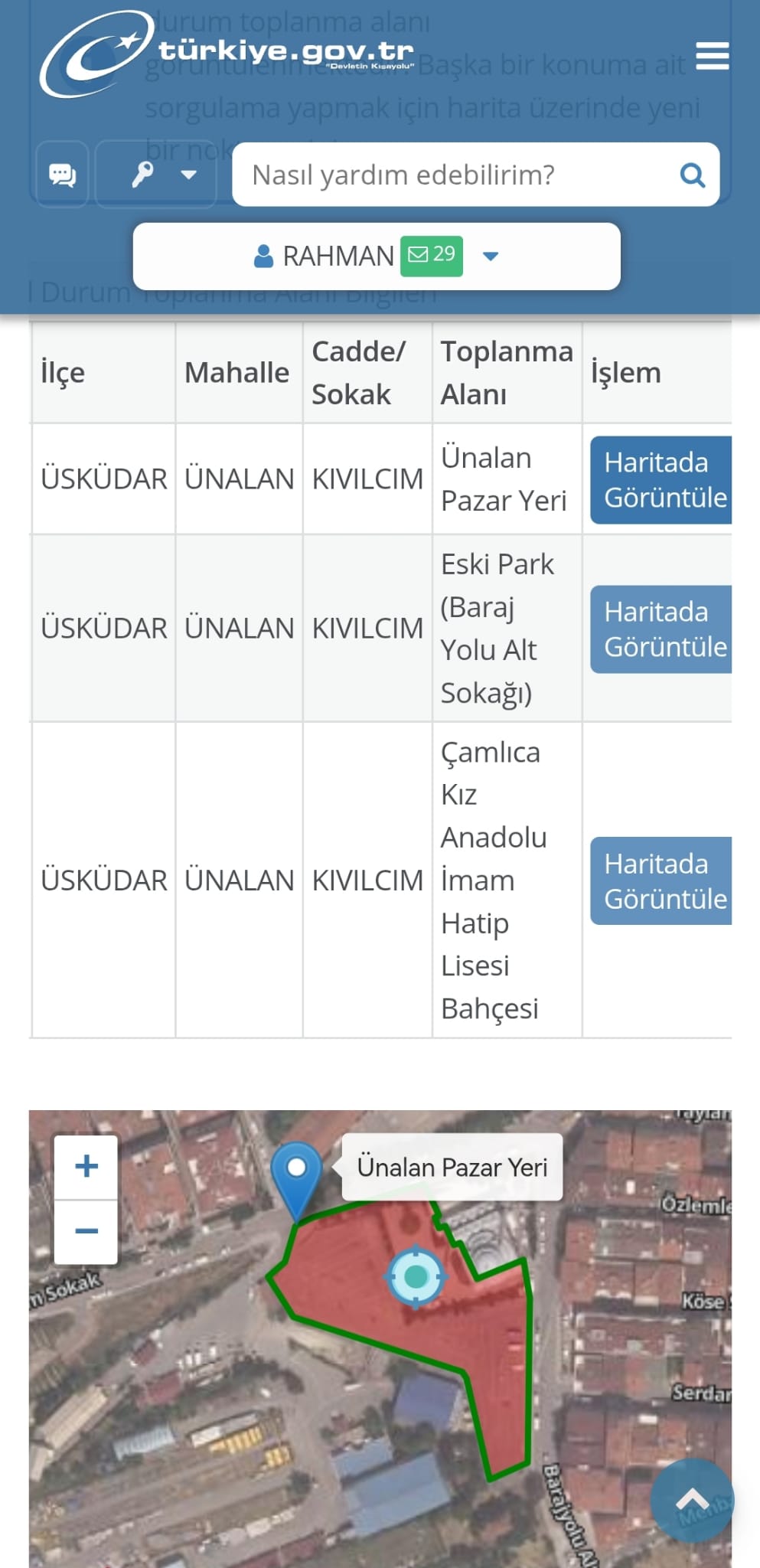Zoom out on the map
Screen dimensions: 760x1568
[86, 1231]
